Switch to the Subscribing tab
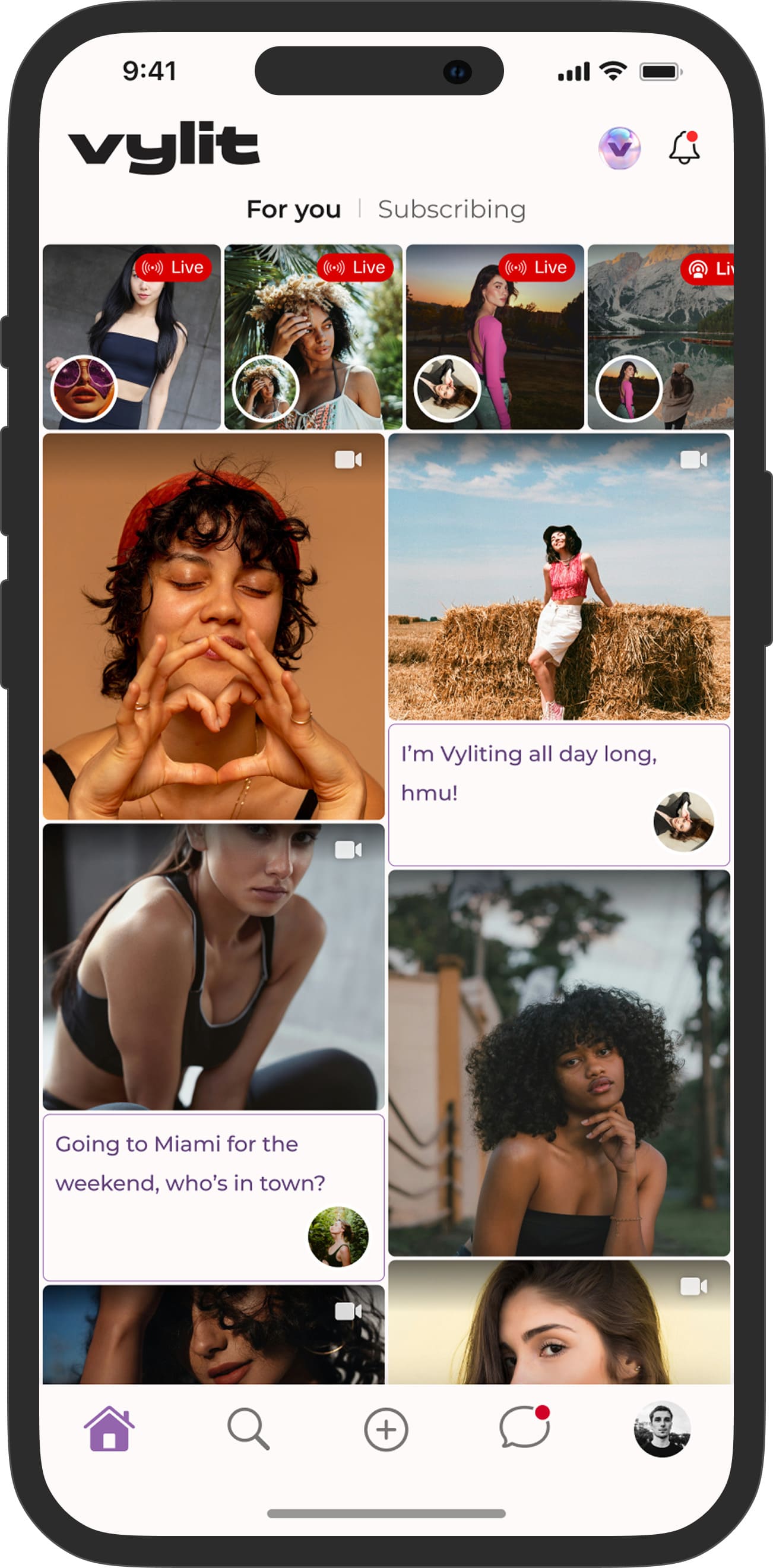Image resolution: width=773 pixels, height=1568 pixels. [452, 208]
